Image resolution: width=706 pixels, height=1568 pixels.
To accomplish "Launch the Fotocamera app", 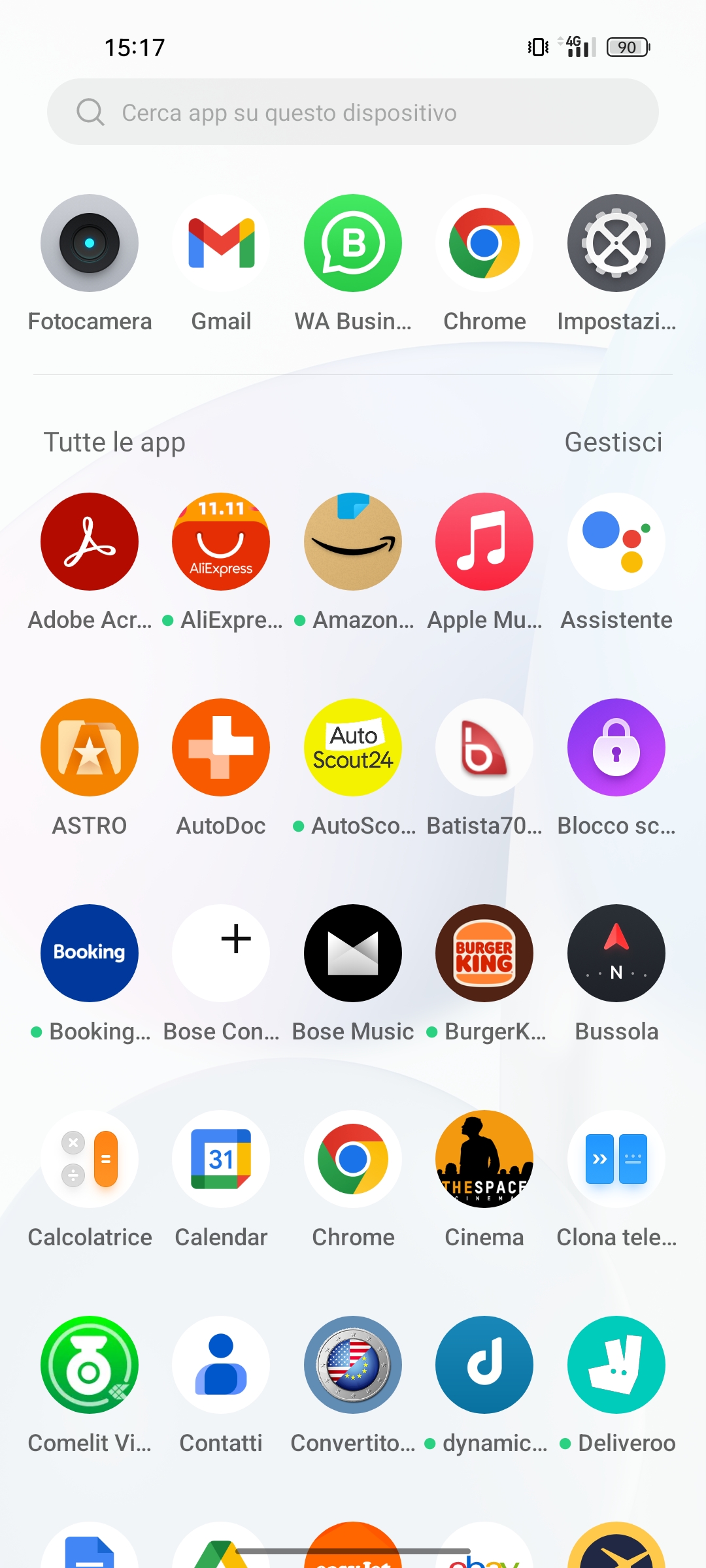I will (x=90, y=244).
